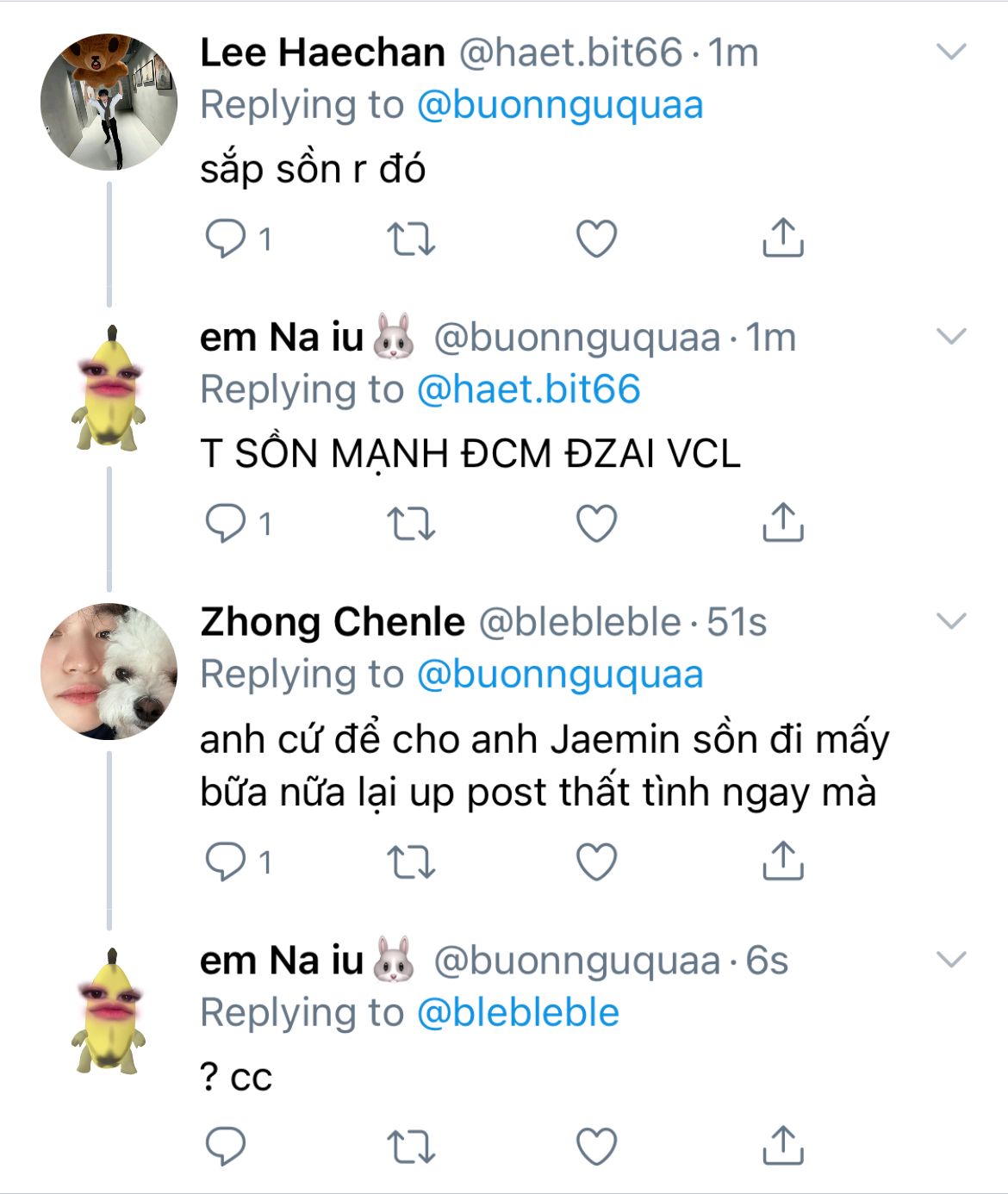The height and width of the screenshot is (1194, 1008).
Task: Expand options arrow on Zhong Chenle's tweet
Action: click(x=951, y=621)
